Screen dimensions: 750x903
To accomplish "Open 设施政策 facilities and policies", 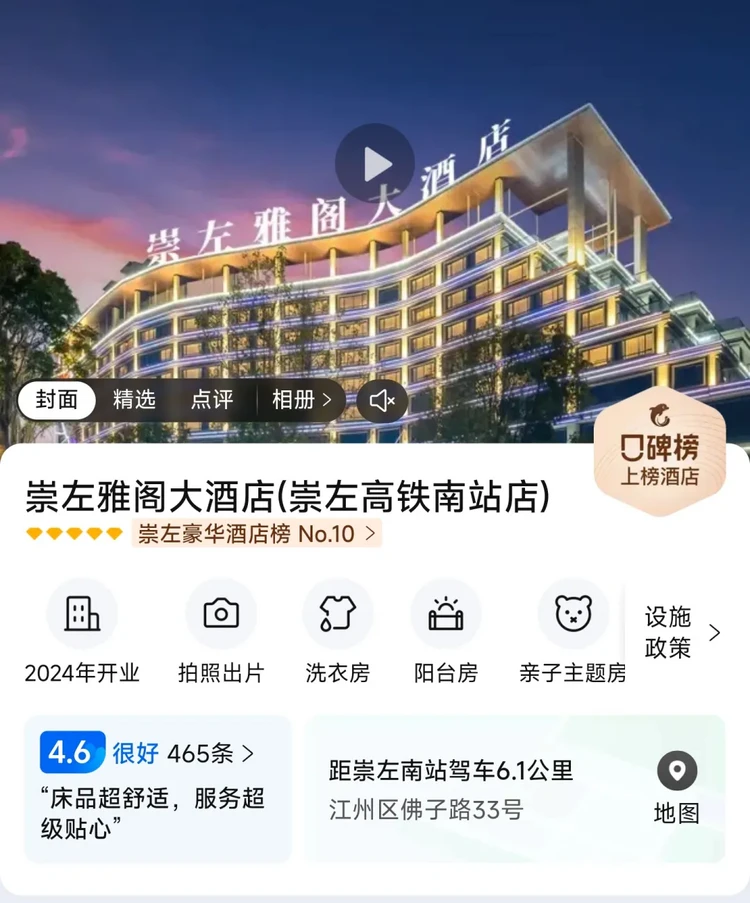I will click(682, 632).
